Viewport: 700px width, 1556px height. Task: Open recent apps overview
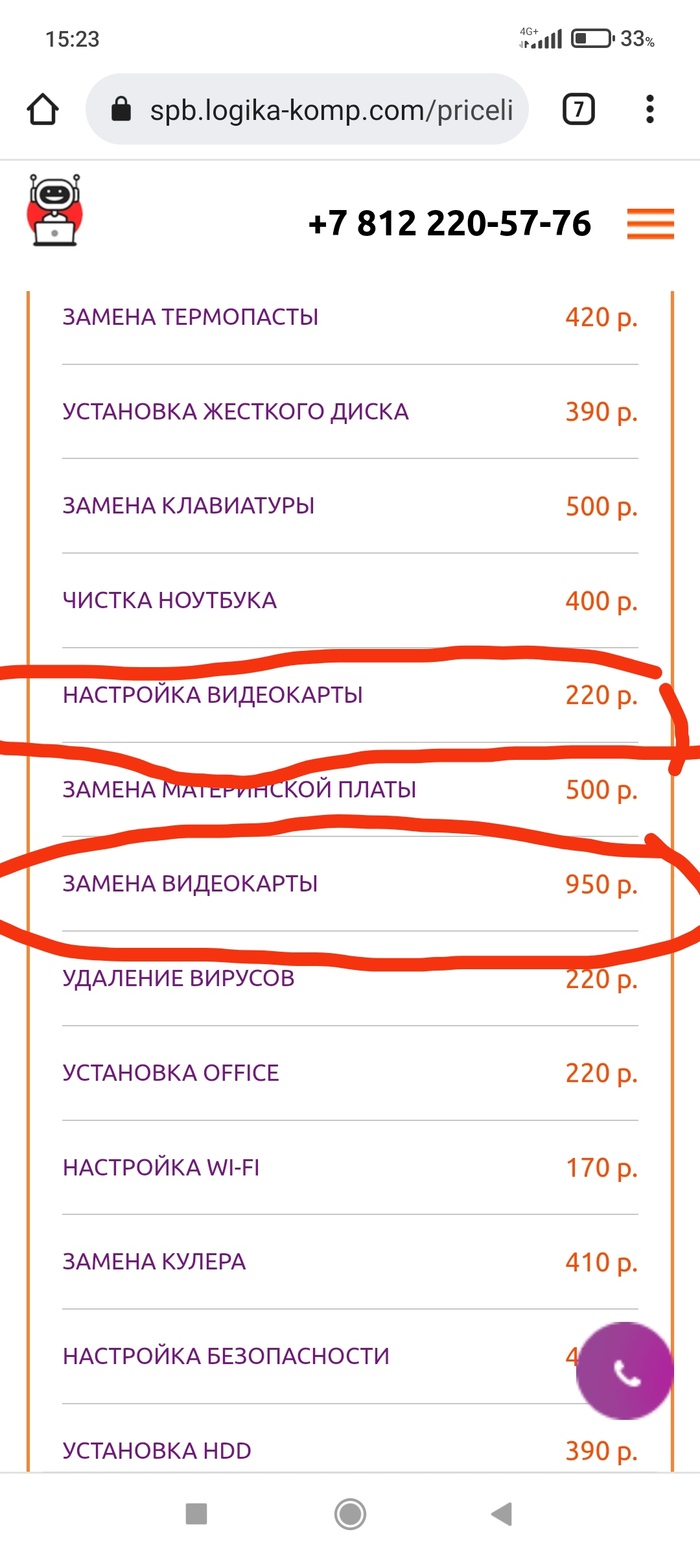[196, 1514]
